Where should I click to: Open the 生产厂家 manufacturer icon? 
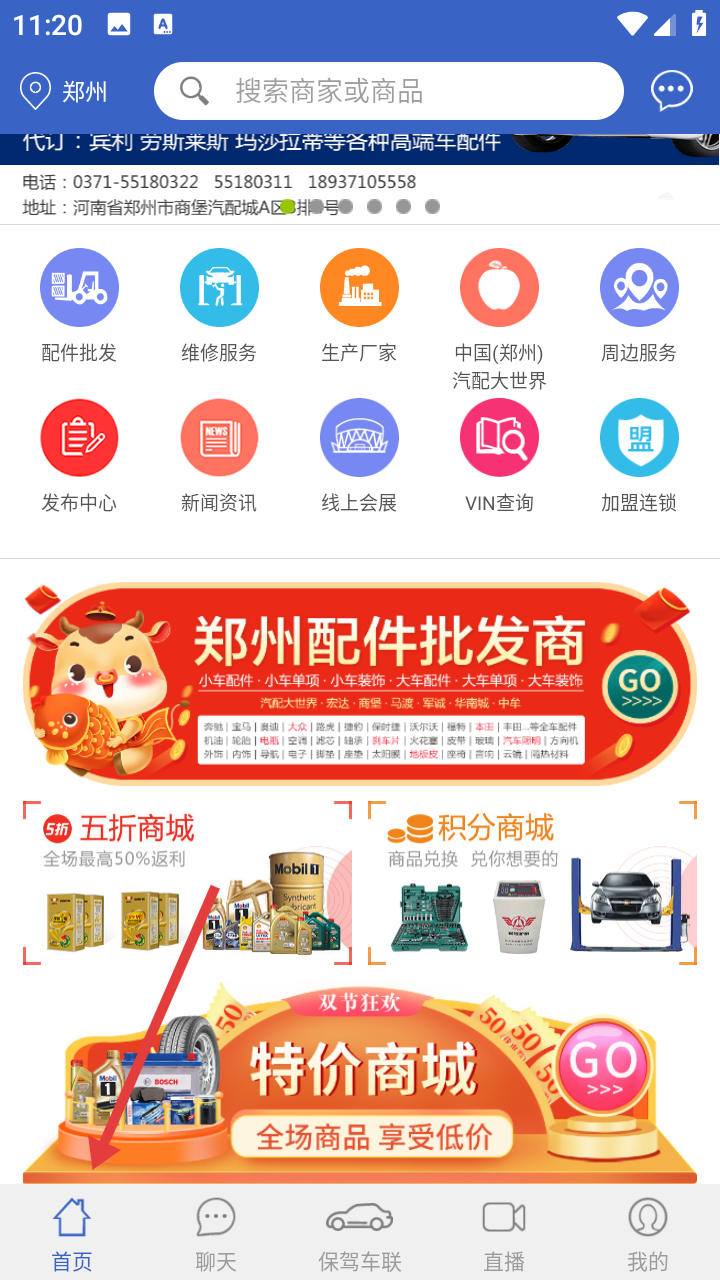(x=359, y=287)
